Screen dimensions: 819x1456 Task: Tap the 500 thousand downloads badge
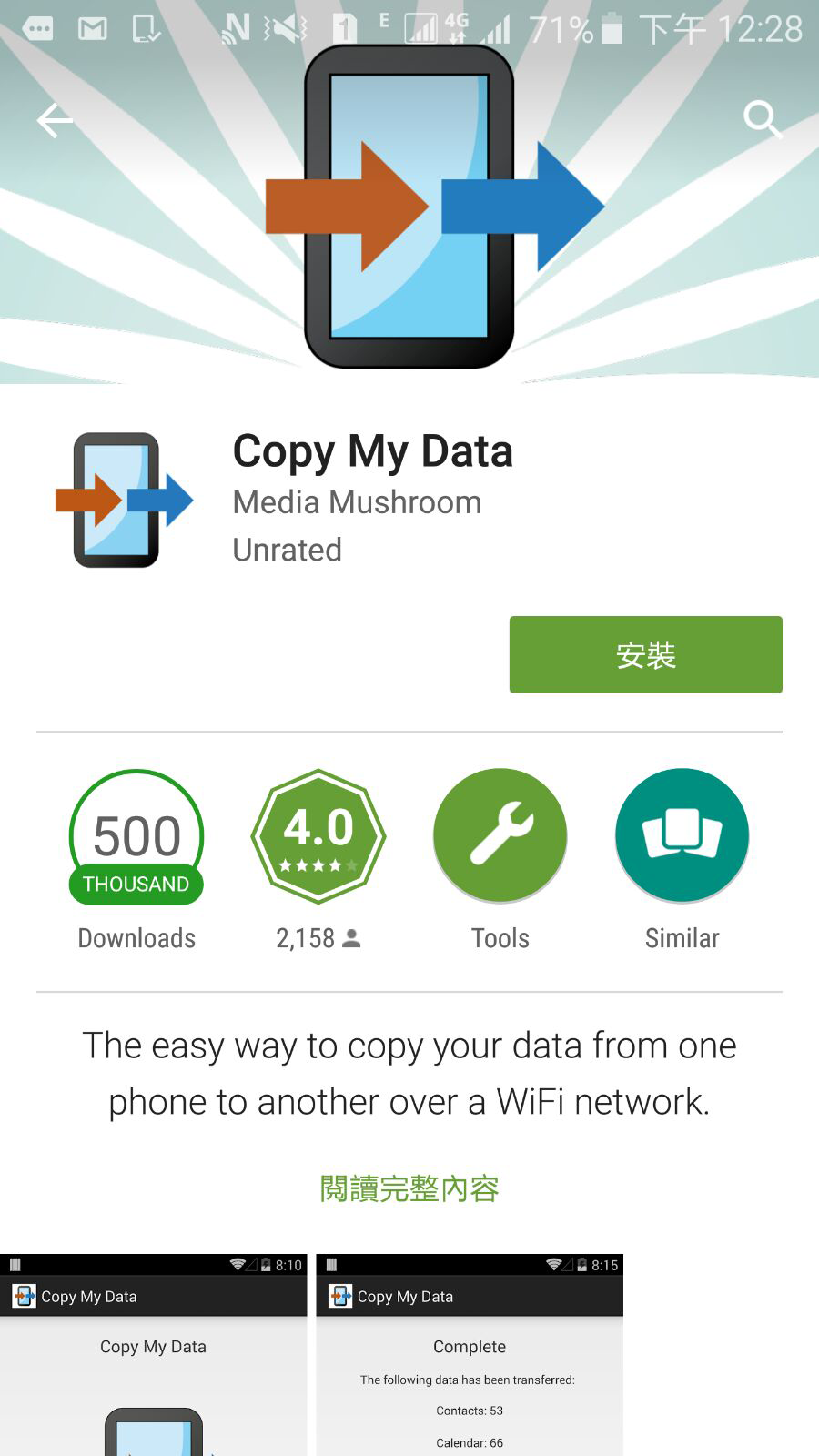(x=136, y=837)
